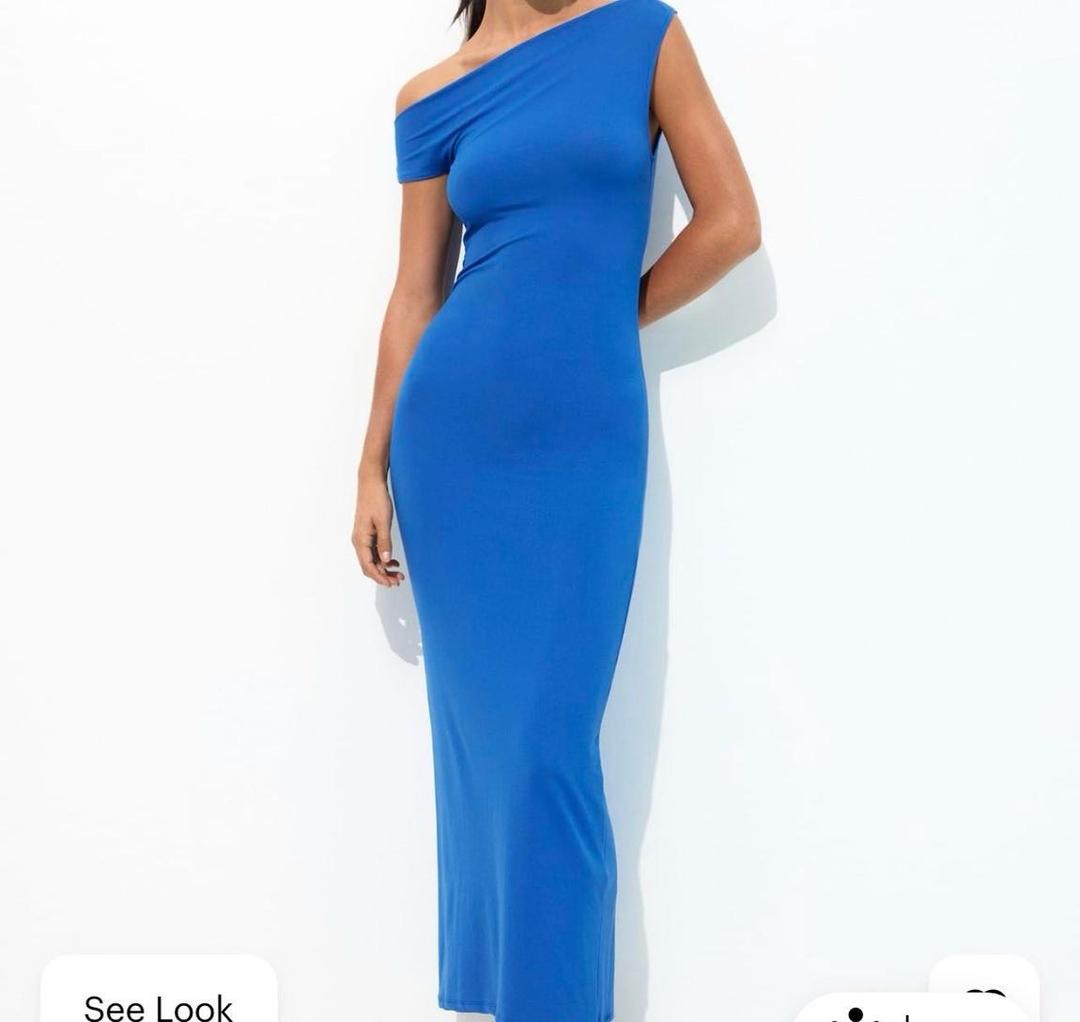Open the blue dress product photo
The height and width of the screenshot is (1022, 1080).
click(x=540, y=511)
